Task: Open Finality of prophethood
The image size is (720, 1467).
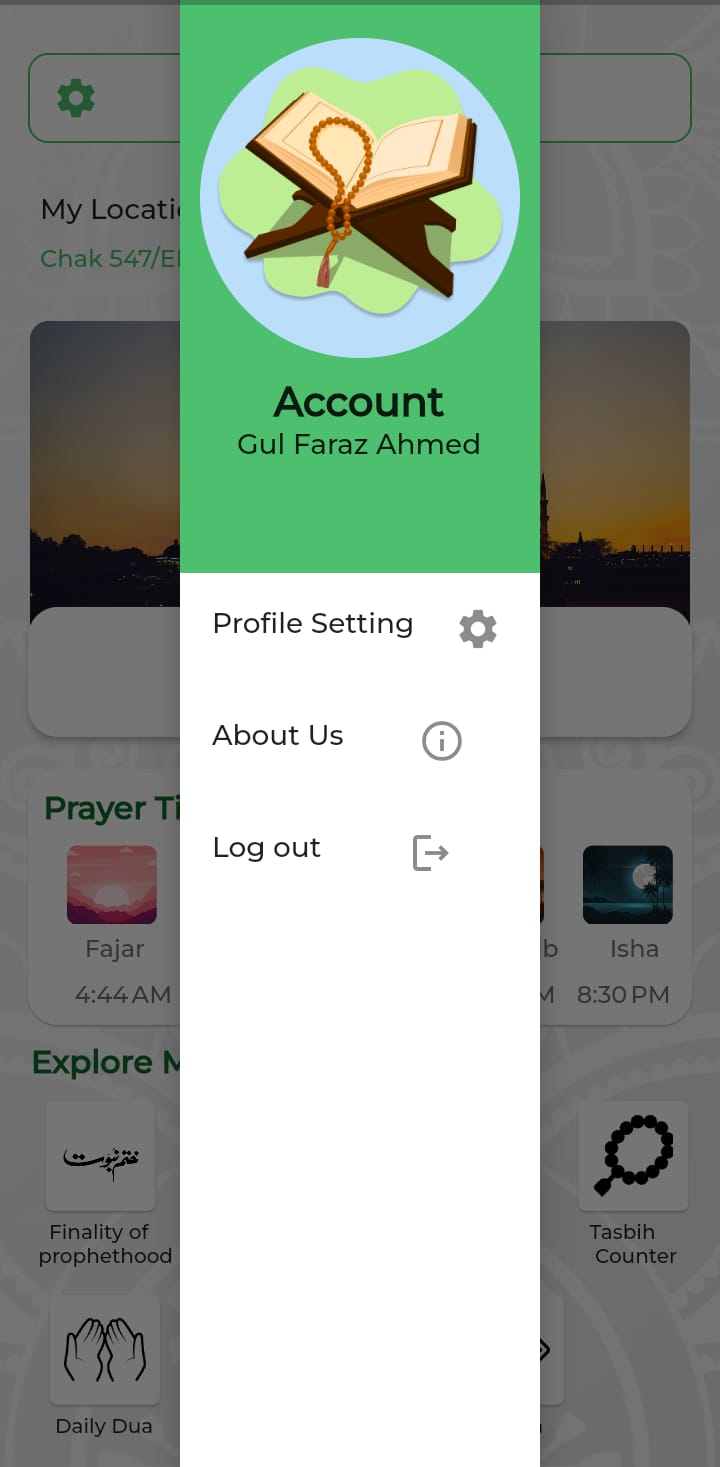Action: click(101, 1184)
